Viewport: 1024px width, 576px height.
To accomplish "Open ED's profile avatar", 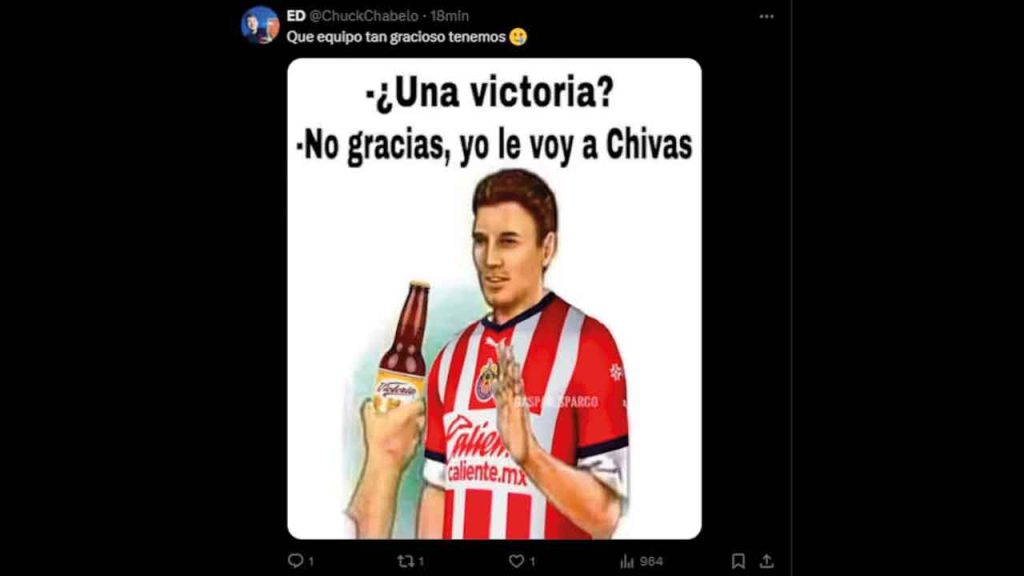I will [x=260, y=25].
